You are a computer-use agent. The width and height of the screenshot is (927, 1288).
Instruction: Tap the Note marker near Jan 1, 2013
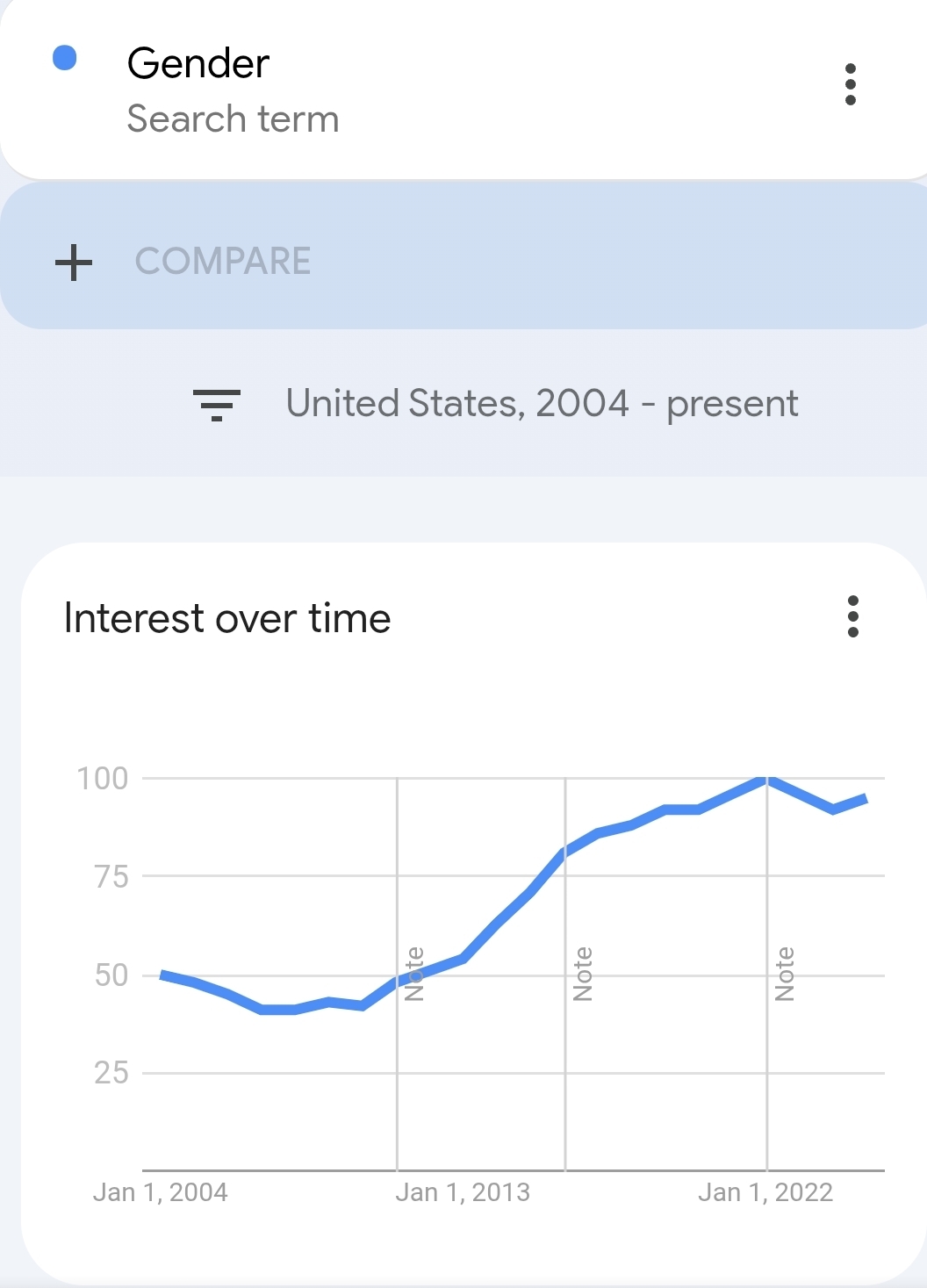(414, 974)
